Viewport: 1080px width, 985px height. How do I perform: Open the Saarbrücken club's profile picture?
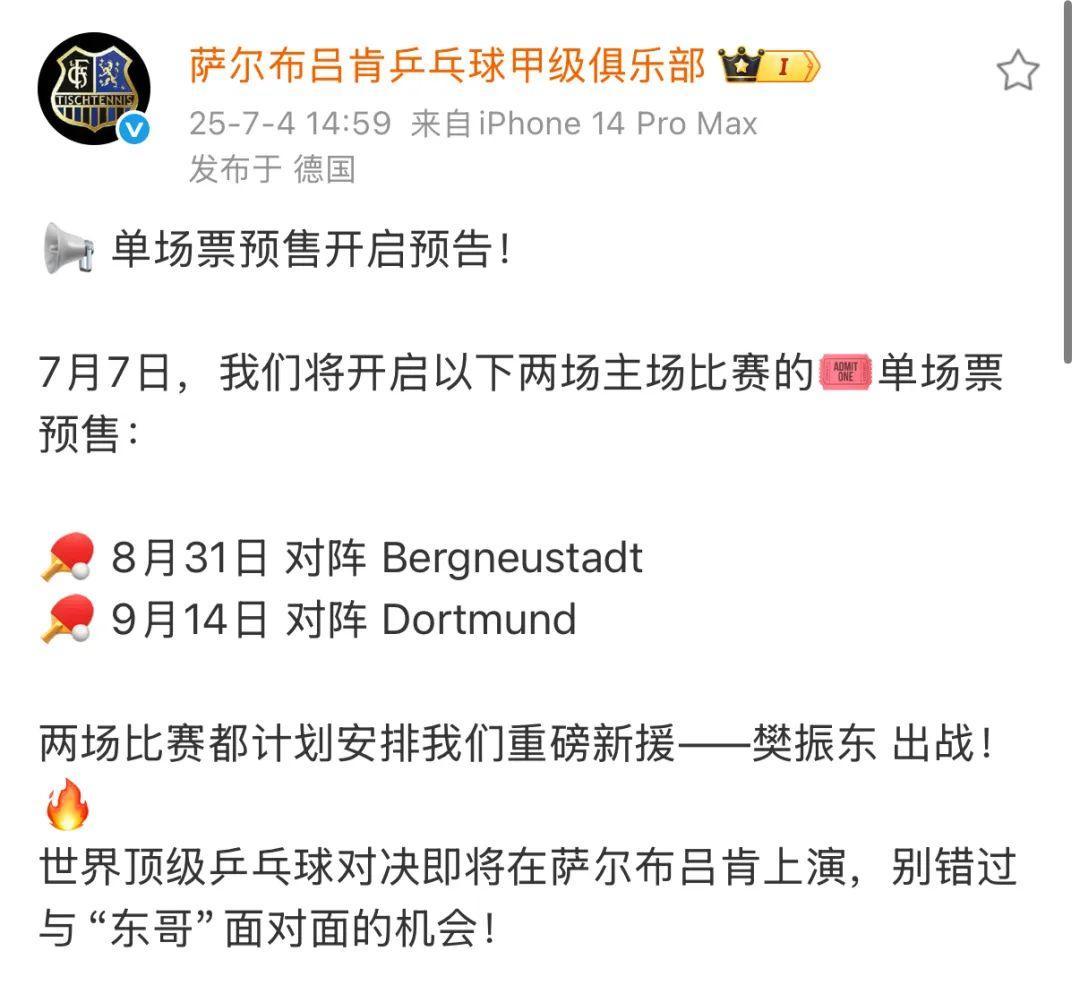[93, 88]
